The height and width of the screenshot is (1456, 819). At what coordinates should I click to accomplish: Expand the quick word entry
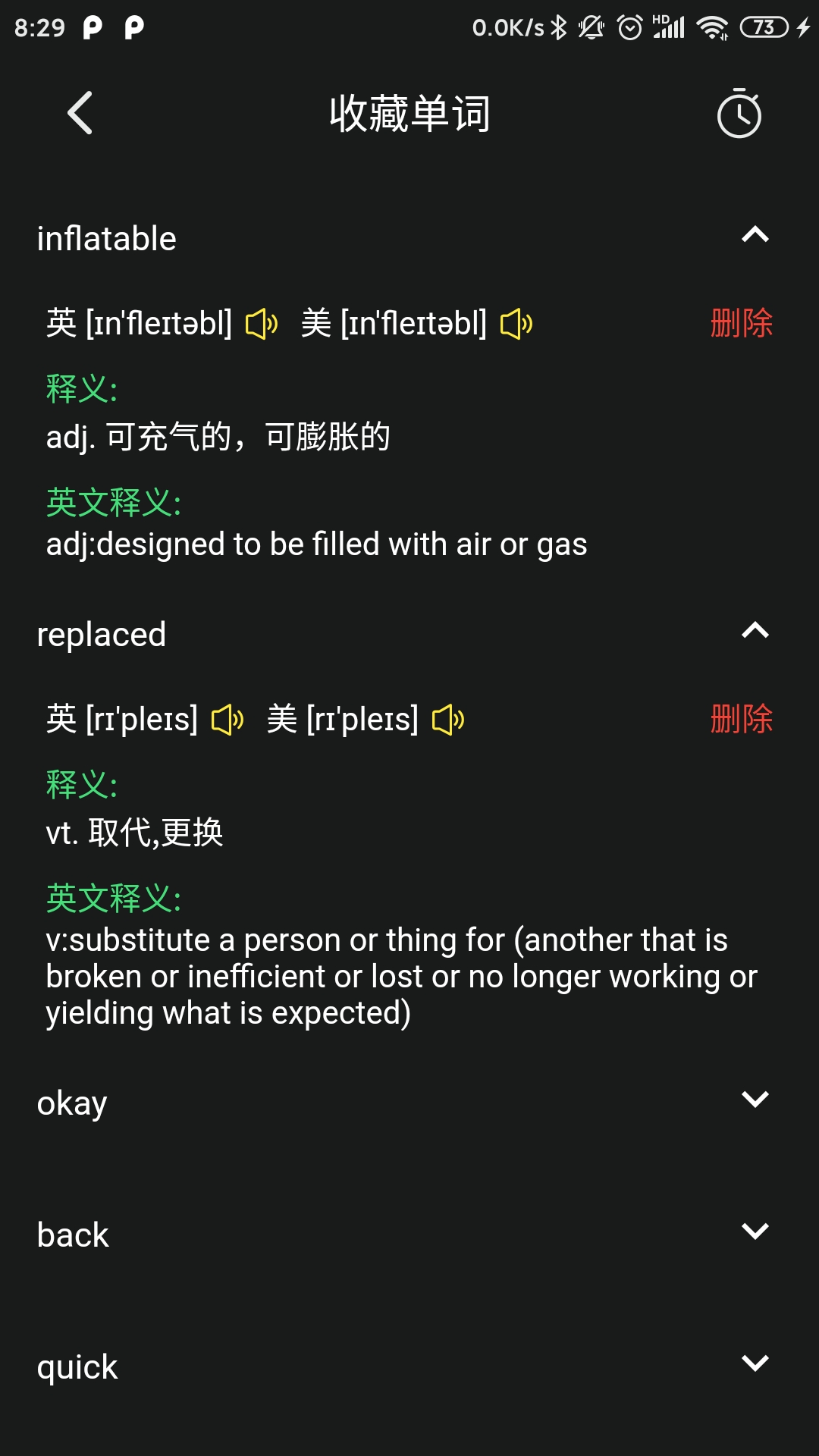[x=755, y=1363]
